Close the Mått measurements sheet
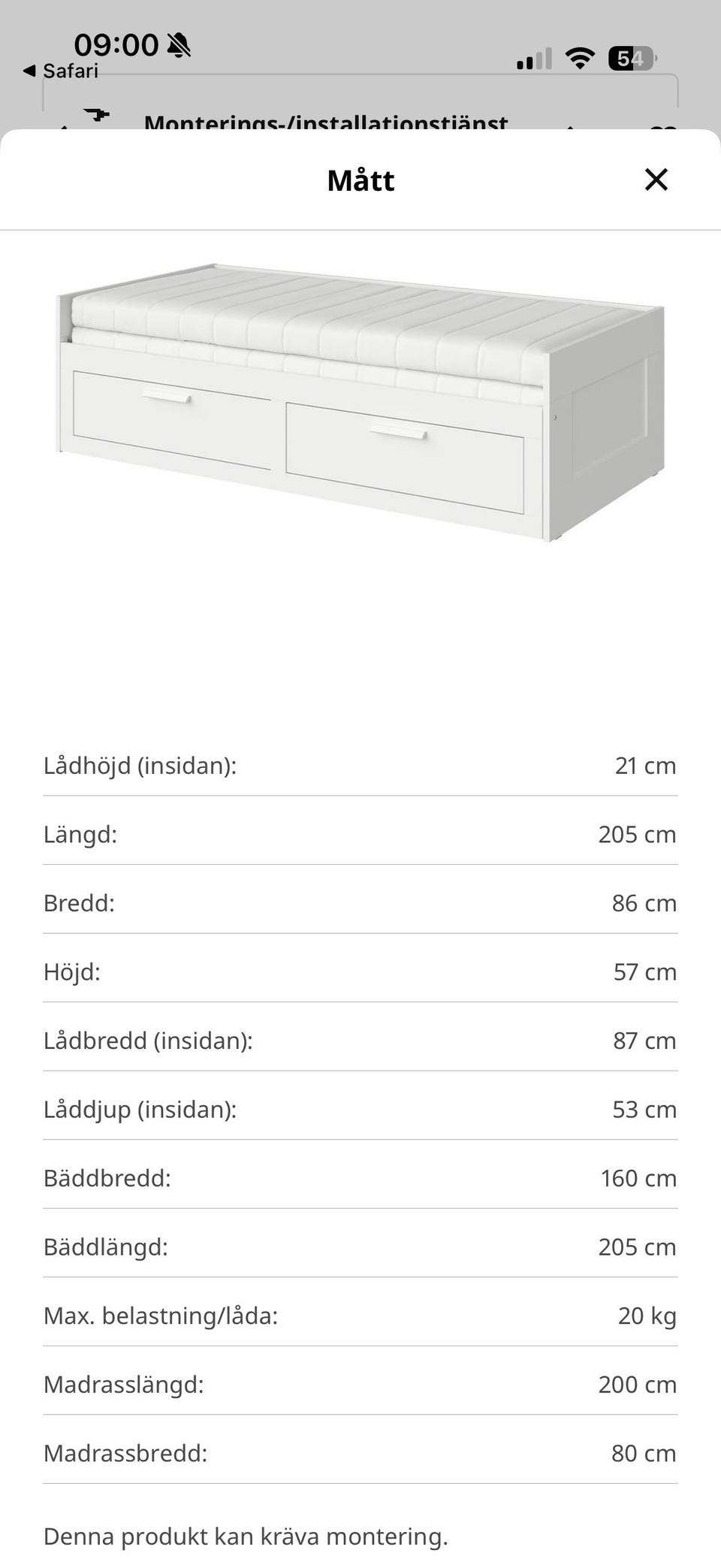The width and height of the screenshot is (721, 1568). [656, 180]
